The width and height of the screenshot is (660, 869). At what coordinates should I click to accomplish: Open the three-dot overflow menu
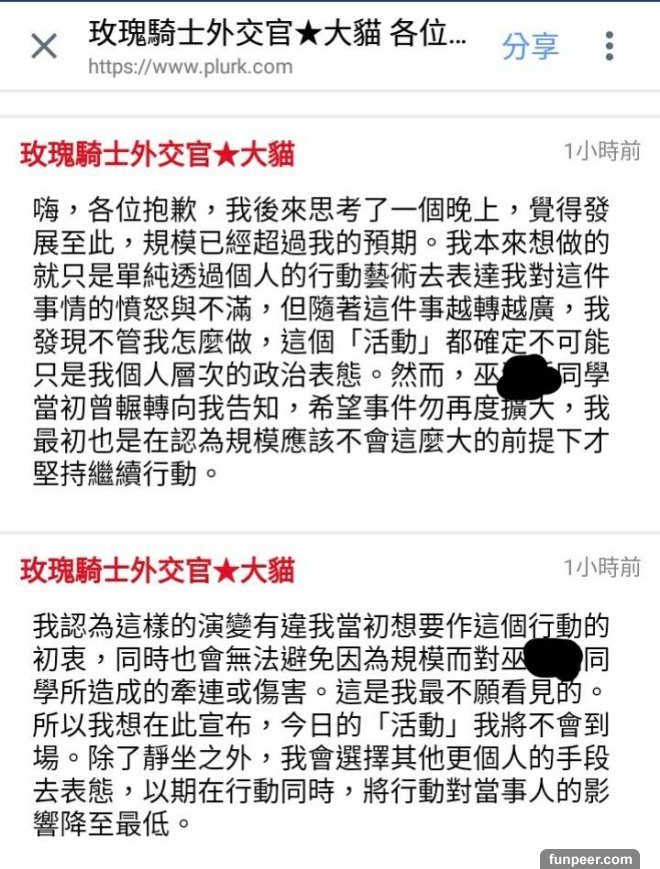(x=610, y=46)
